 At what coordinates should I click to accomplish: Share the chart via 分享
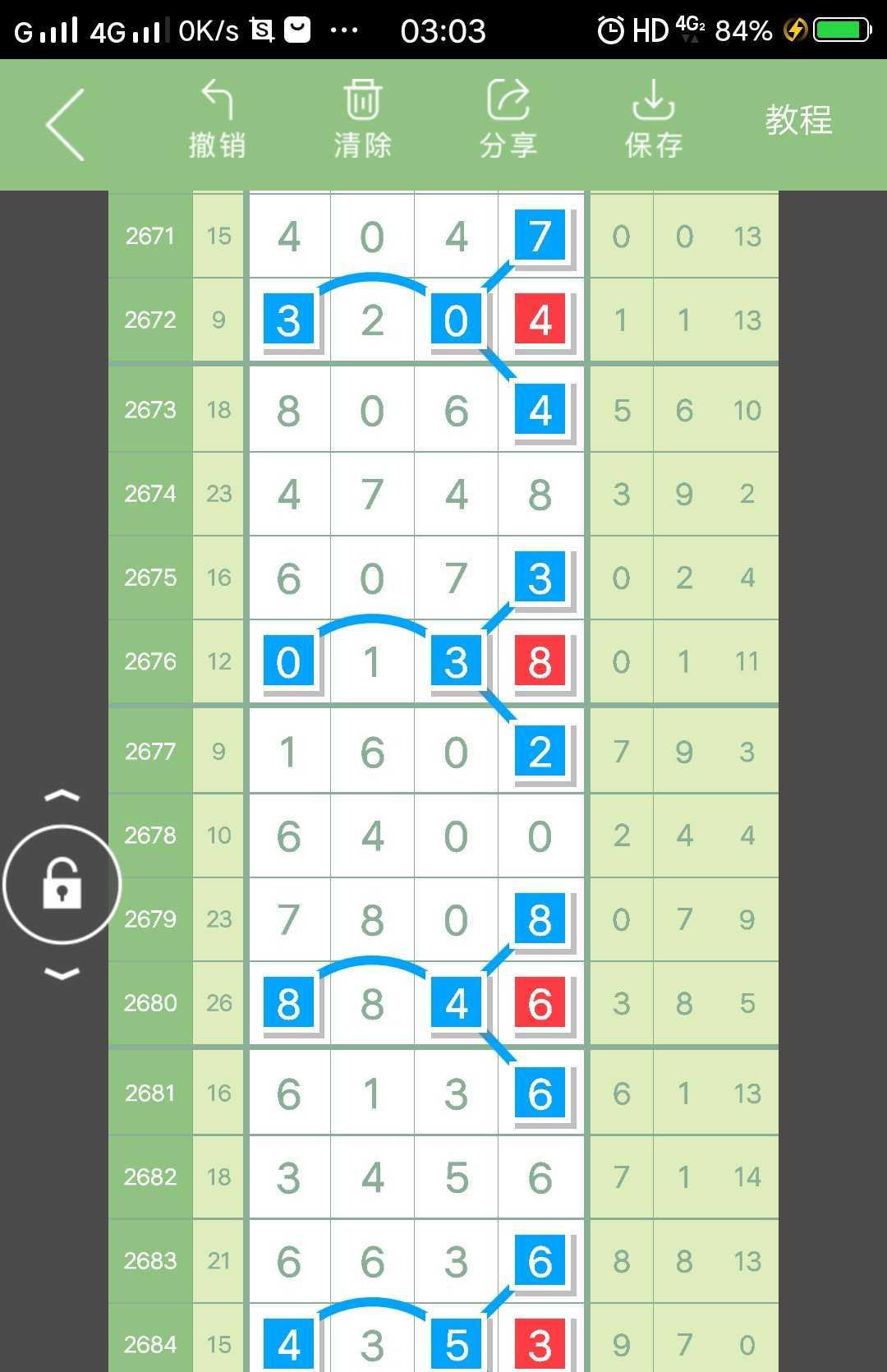click(508, 120)
